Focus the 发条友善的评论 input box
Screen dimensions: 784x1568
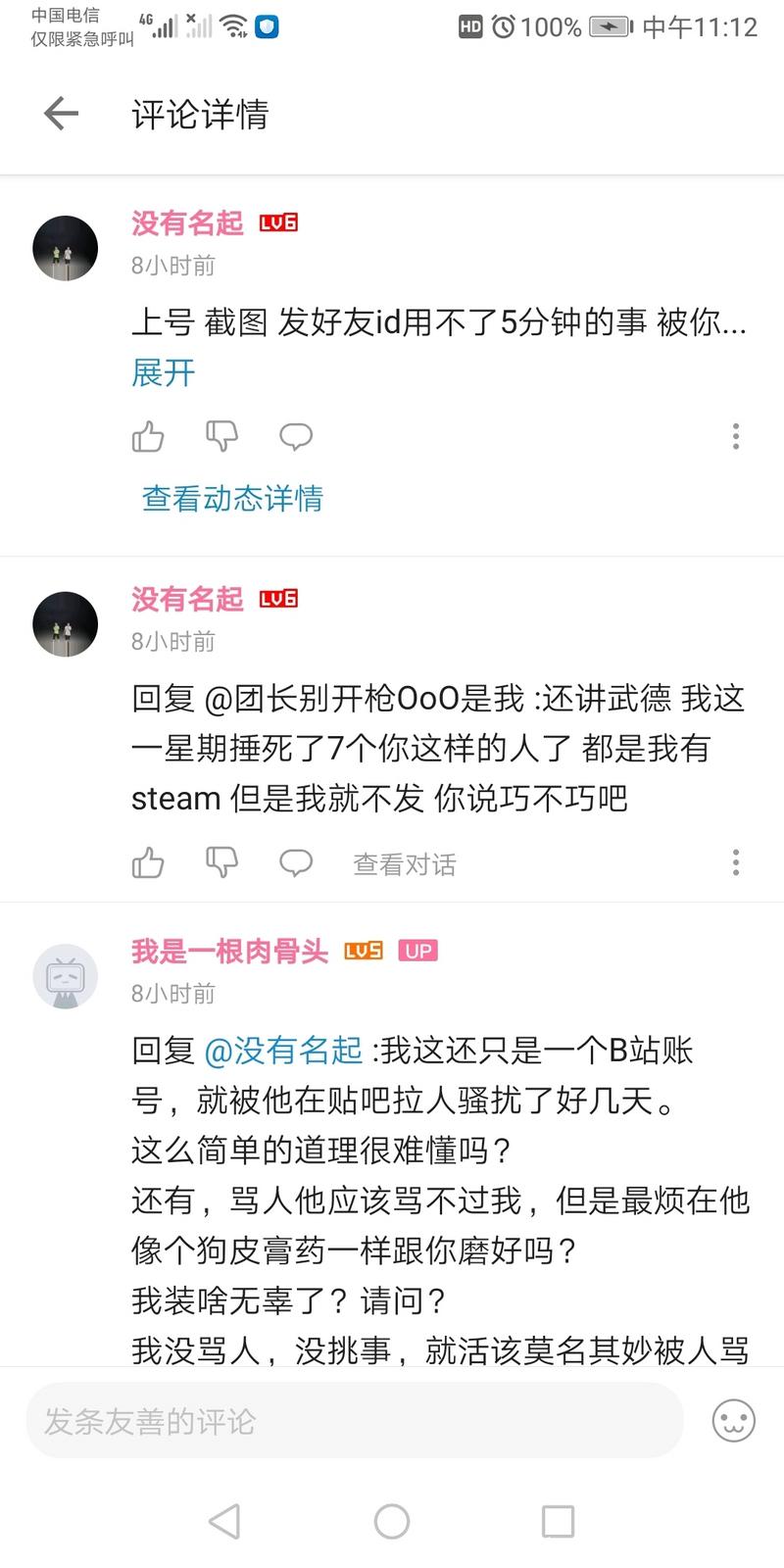353,1421
